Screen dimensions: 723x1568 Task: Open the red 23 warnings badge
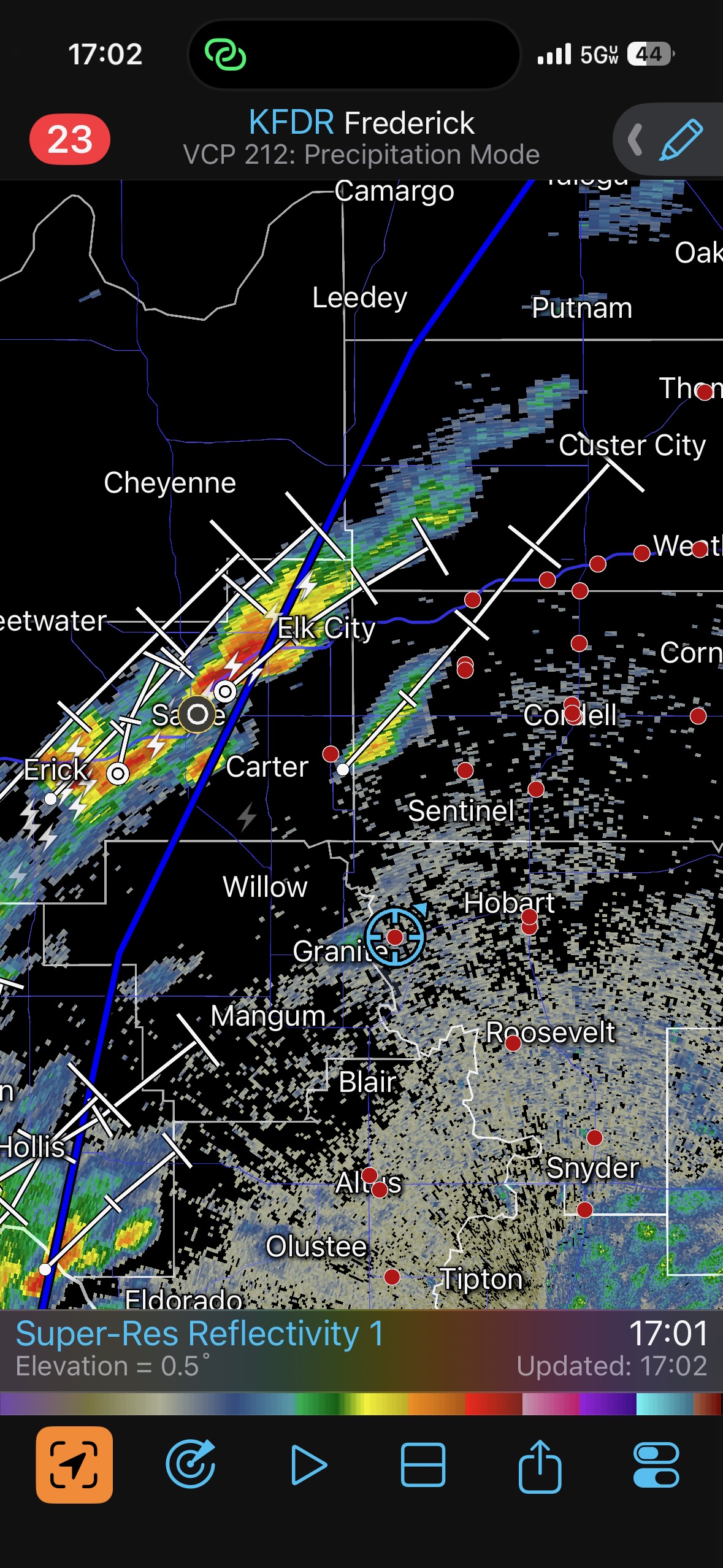coord(70,139)
